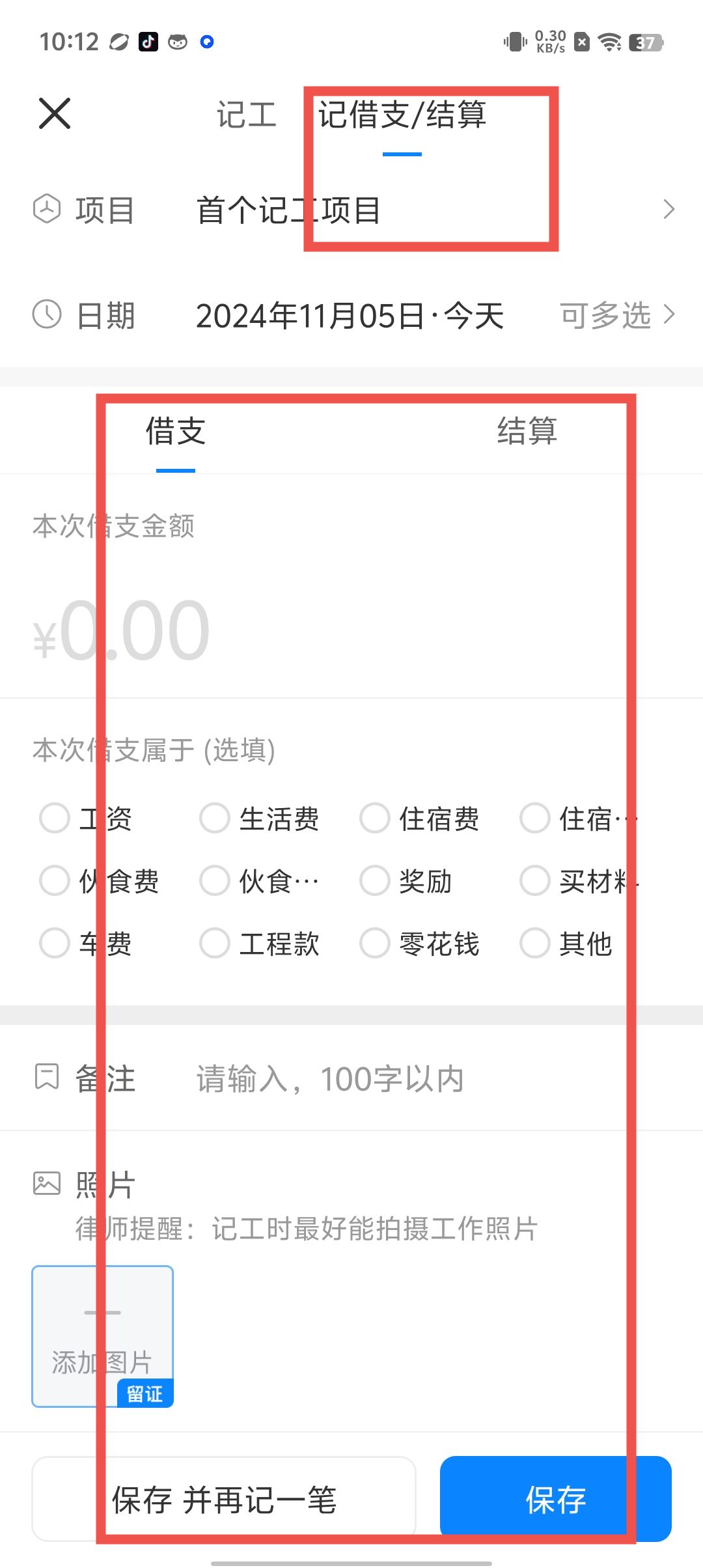Switch to the 记工 tab
This screenshot has height=1568, width=703.
pos(247,115)
